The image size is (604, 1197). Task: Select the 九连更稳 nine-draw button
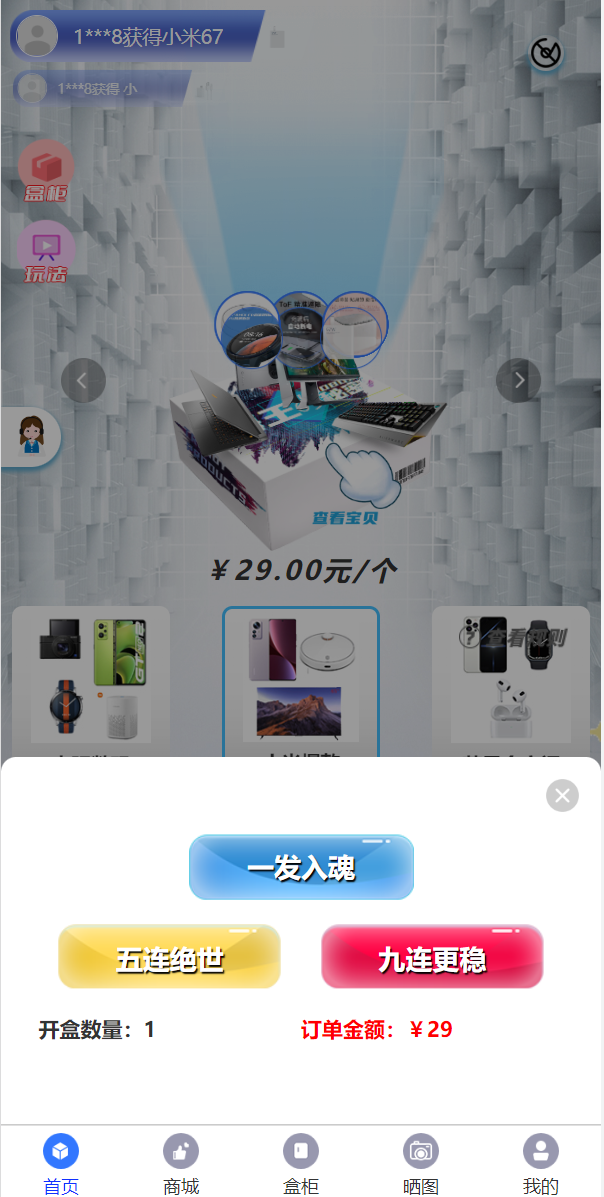pyautogui.click(x=432, y=957)
